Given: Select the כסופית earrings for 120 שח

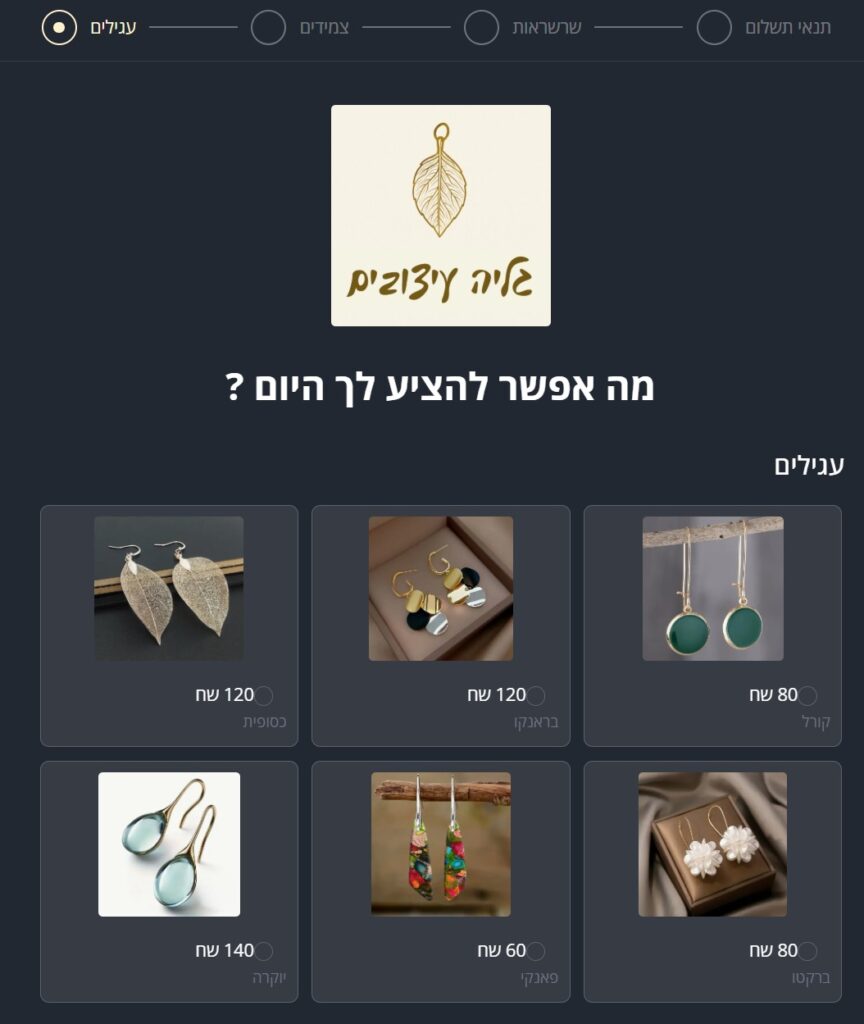Looking at the screenshot, I should [264, 696].
